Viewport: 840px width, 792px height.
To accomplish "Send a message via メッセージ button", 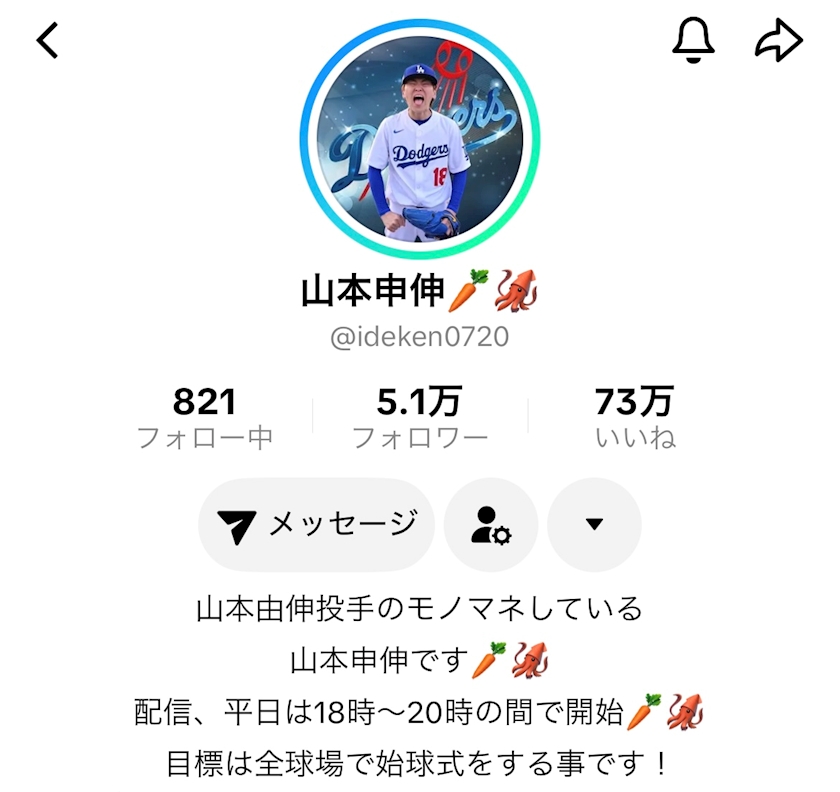I will pos(317,525).
